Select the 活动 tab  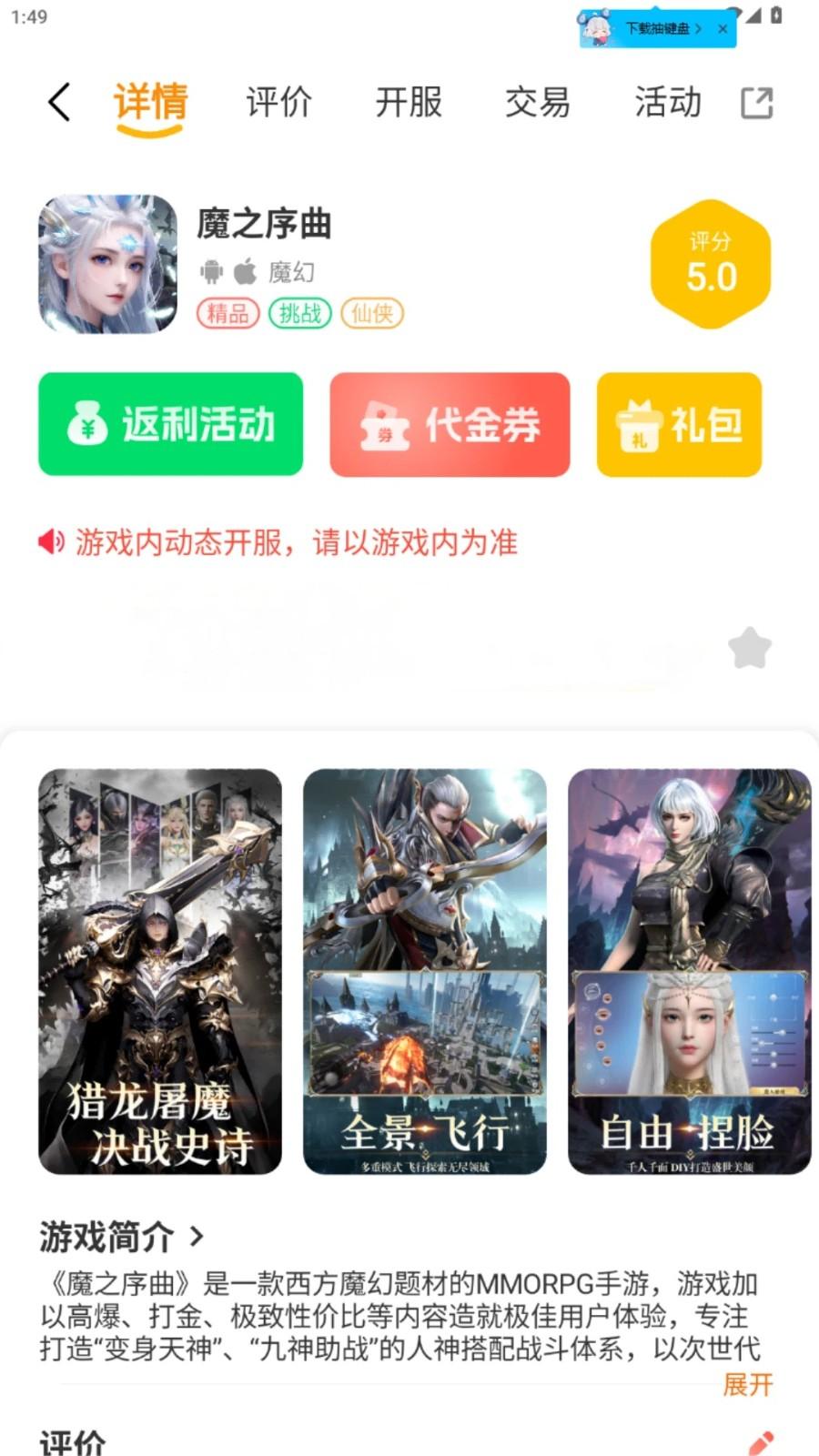tap(668, 102)
